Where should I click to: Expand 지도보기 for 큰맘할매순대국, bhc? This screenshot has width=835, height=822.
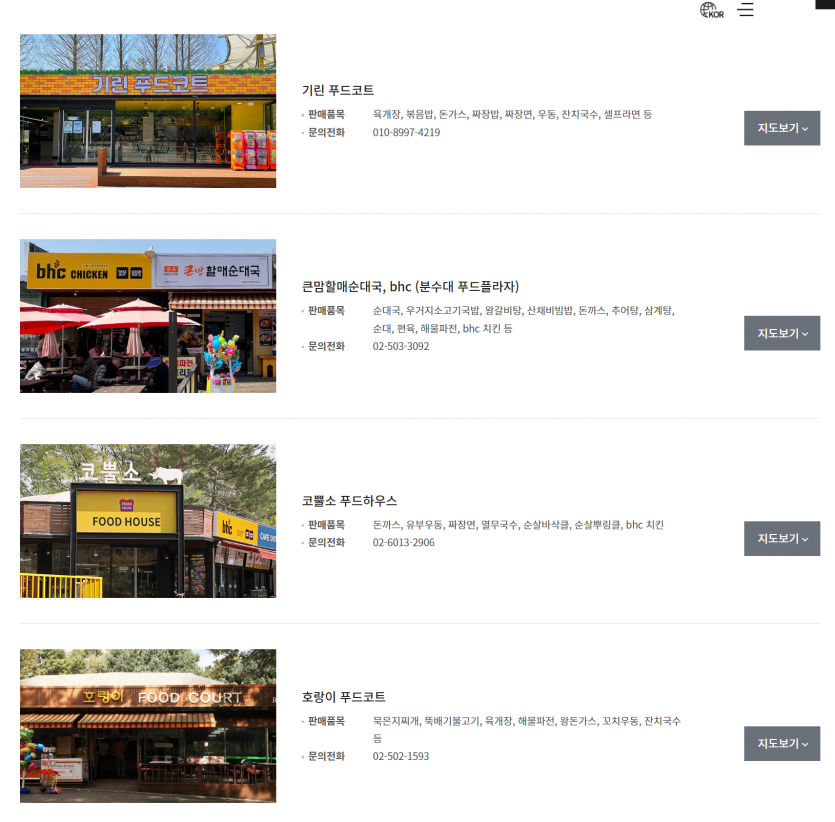[x=781, y=333]
